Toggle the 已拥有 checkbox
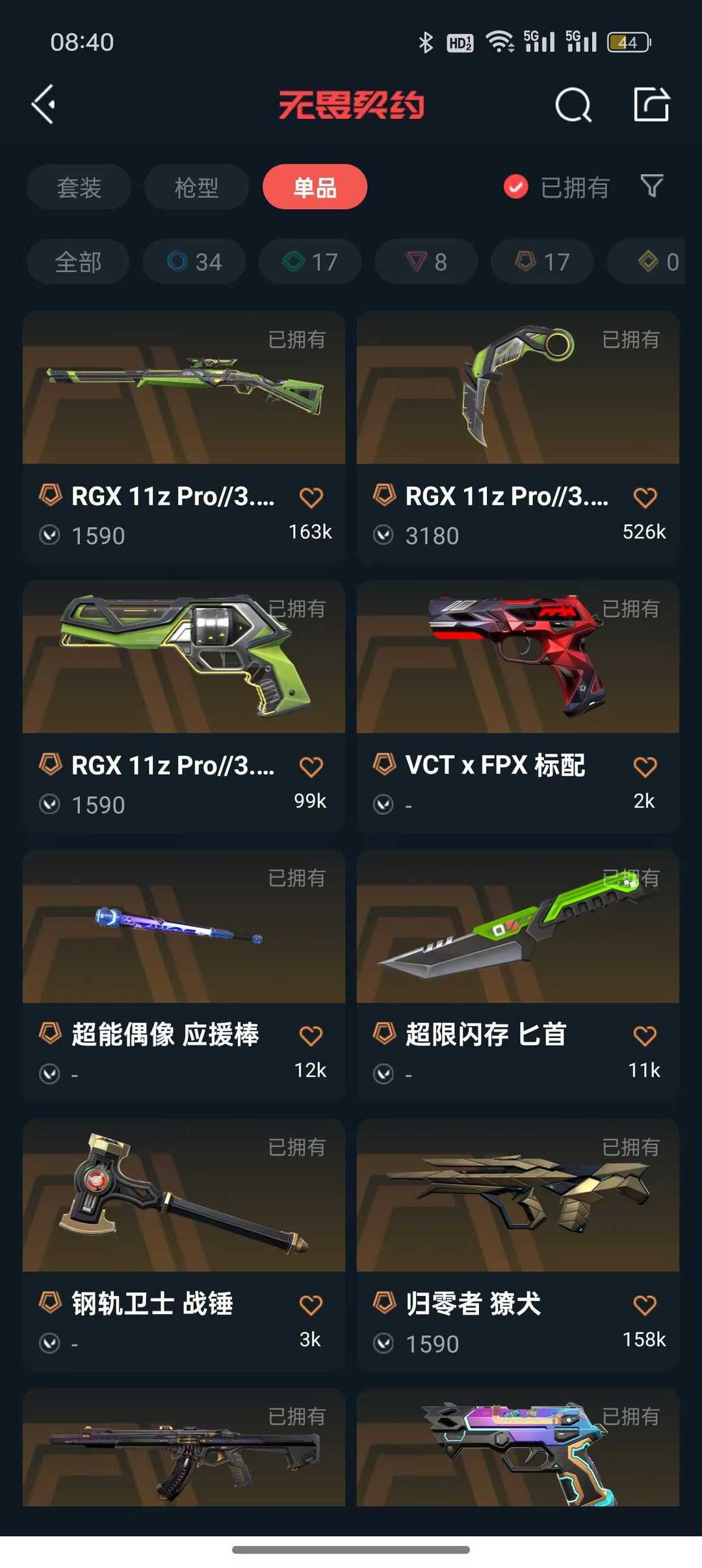This screenshot has height=1568, width=702. [516, 187]
